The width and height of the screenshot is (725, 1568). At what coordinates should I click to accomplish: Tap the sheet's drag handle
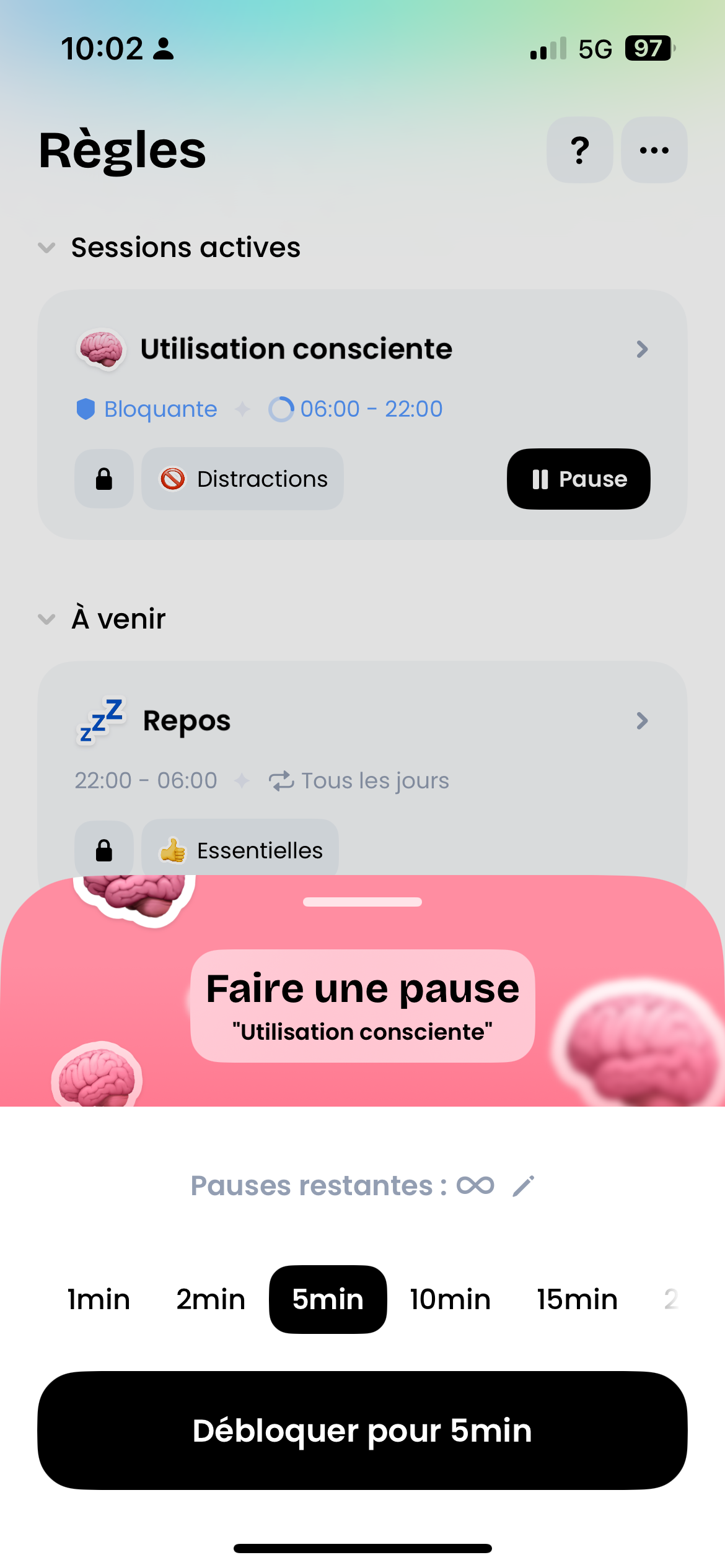362,902
